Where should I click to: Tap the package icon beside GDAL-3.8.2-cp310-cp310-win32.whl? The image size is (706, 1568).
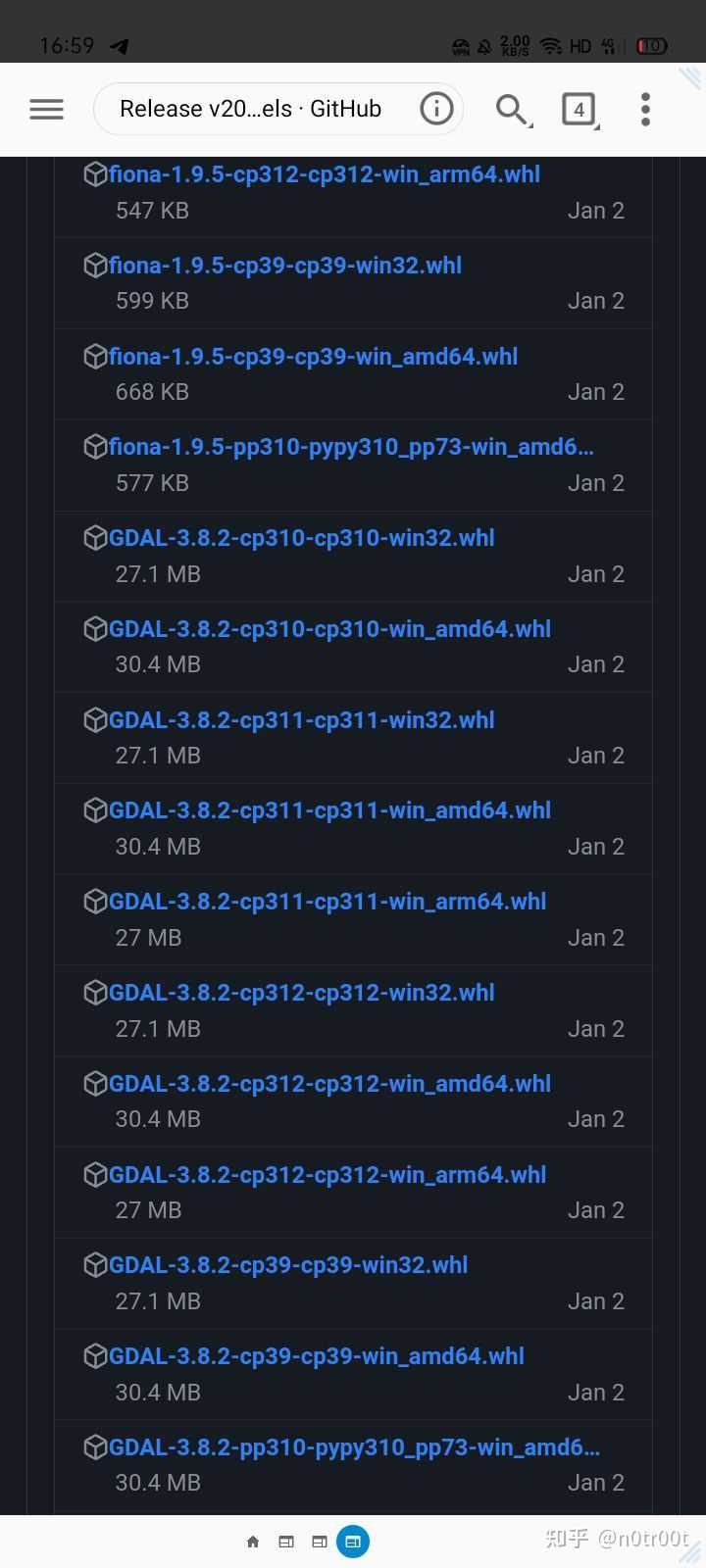[95, 537]
